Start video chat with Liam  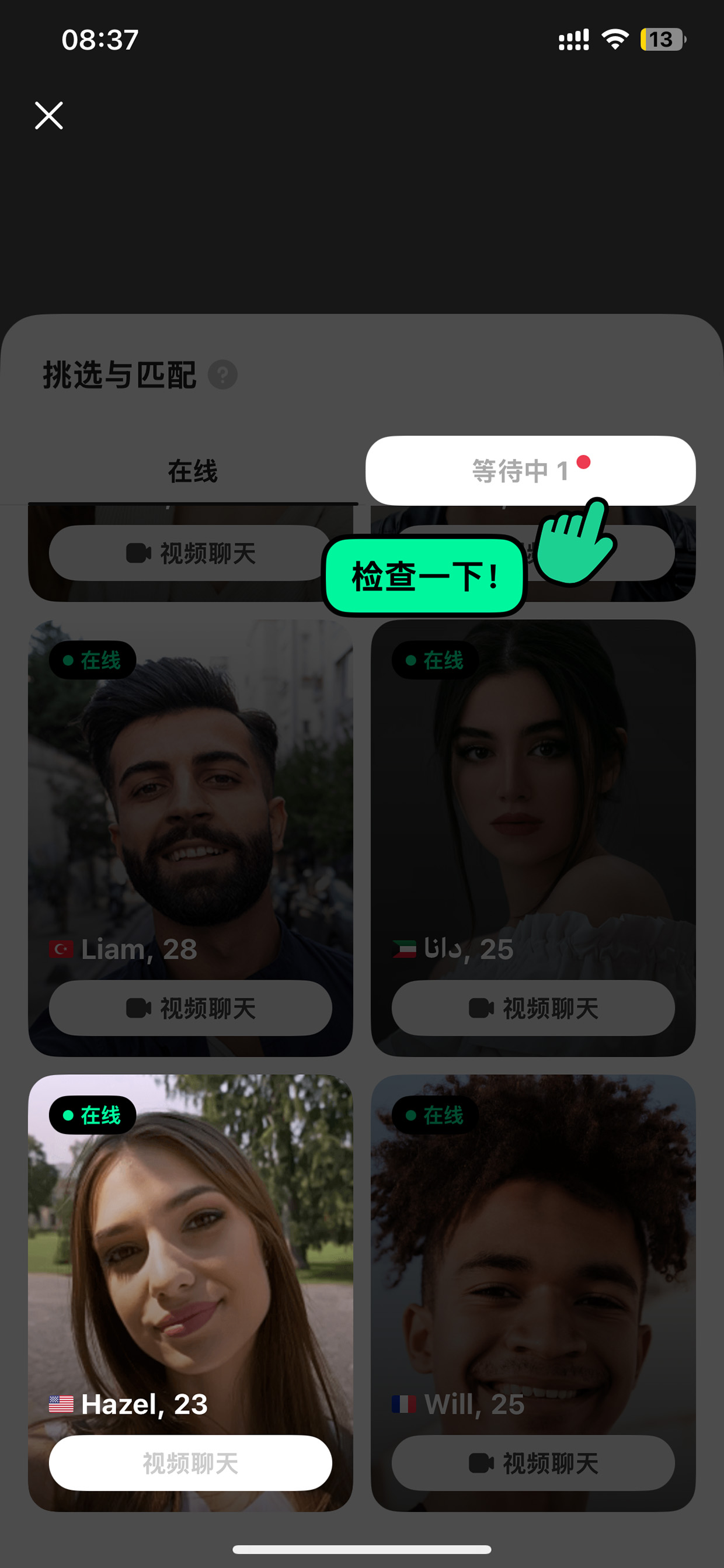click(190, 1008)
